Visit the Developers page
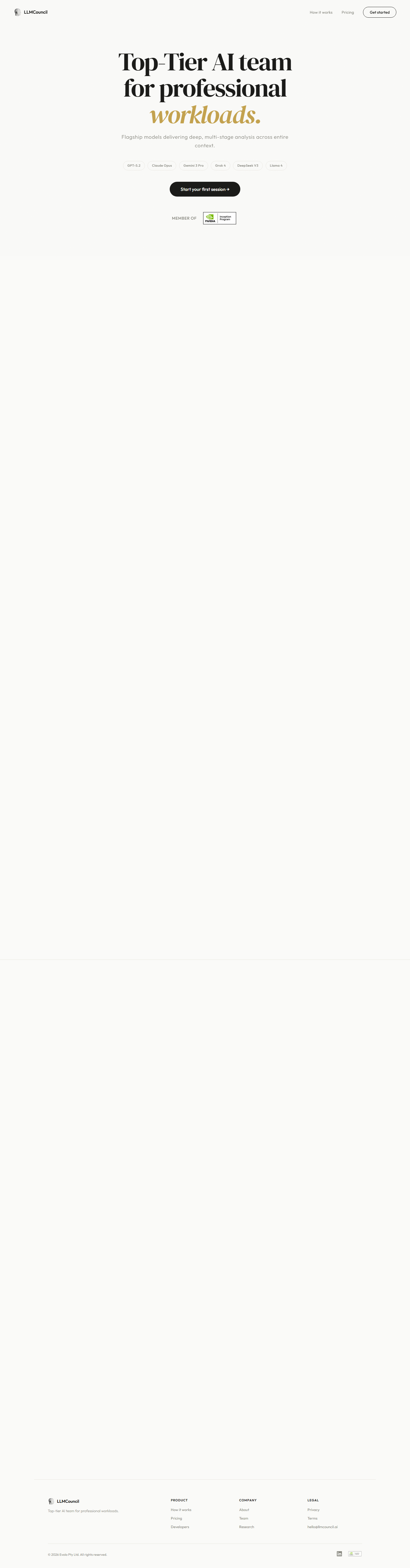 click(179, 1527)
